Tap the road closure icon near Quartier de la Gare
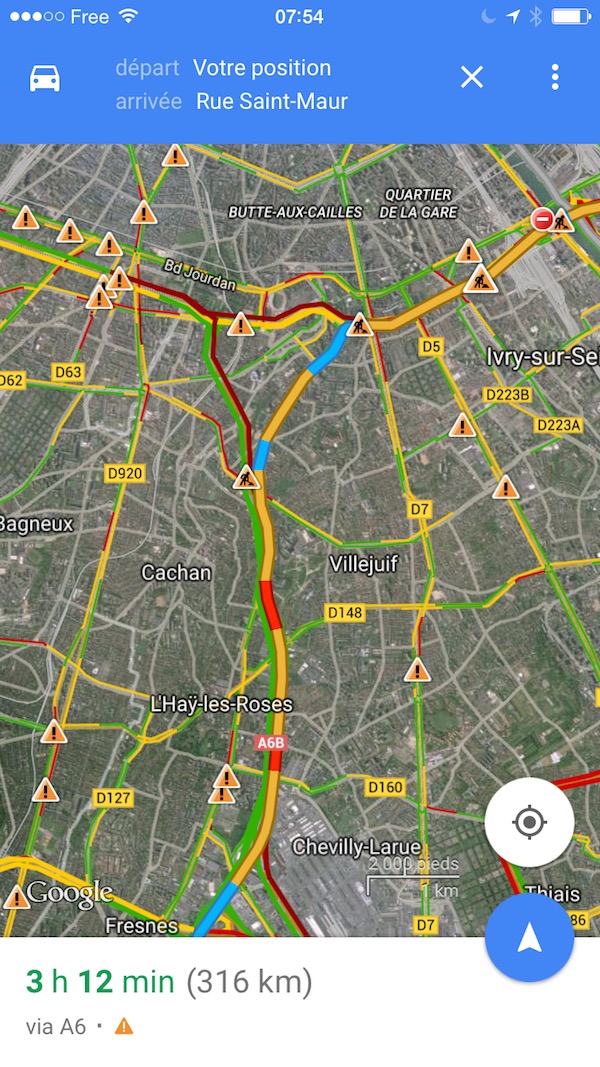600x1067 pixels. click(x=542, y=219)
